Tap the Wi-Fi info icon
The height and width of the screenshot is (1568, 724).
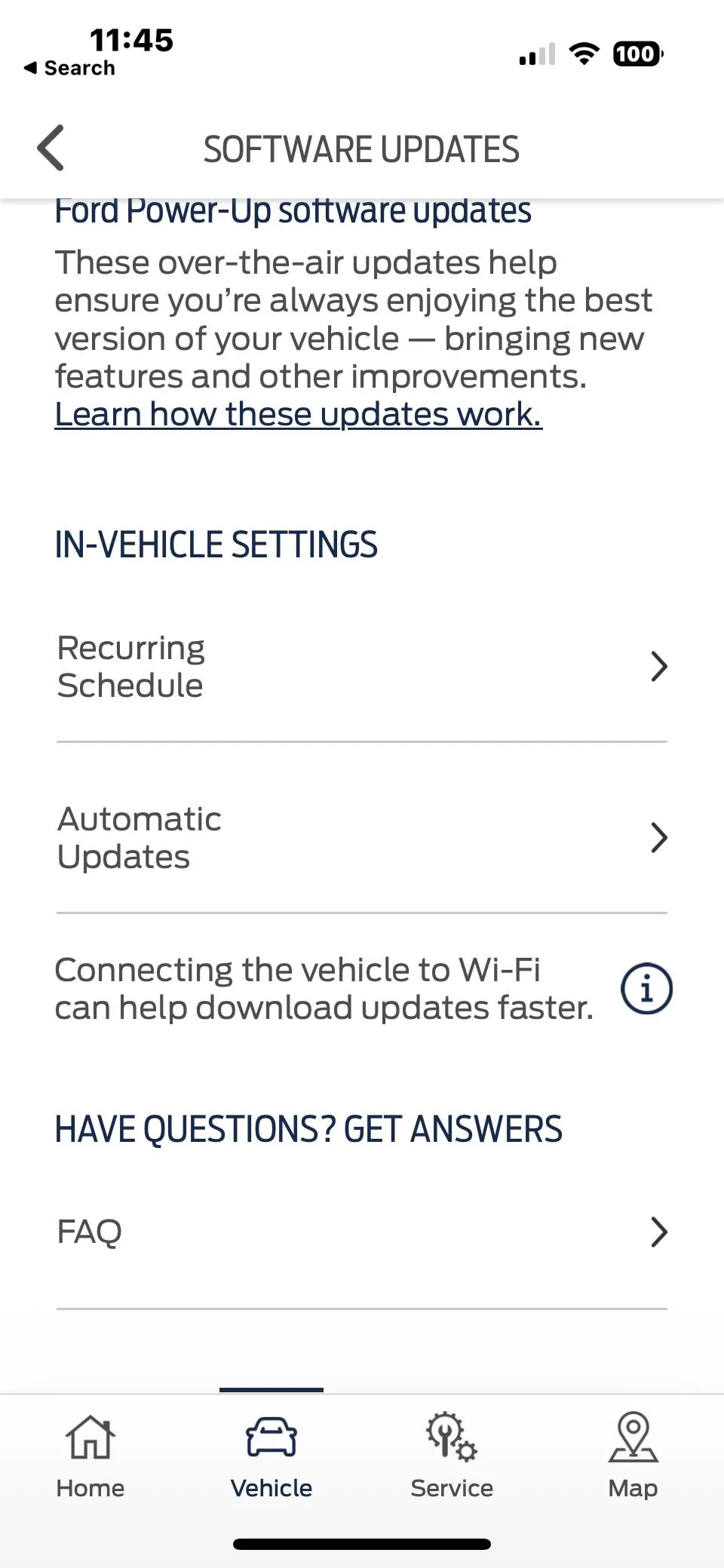(646, 989)
